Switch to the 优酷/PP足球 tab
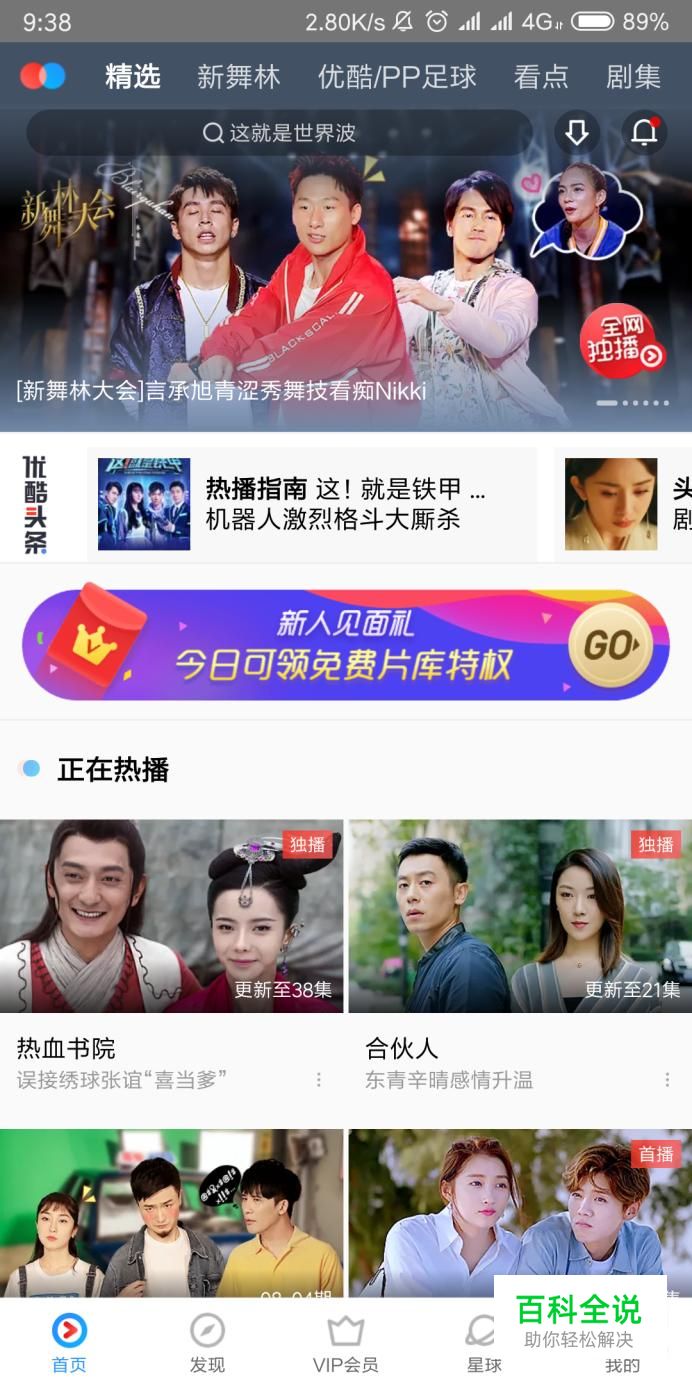692x1384 pixels. pyautogui.click(x=397, y=77)
